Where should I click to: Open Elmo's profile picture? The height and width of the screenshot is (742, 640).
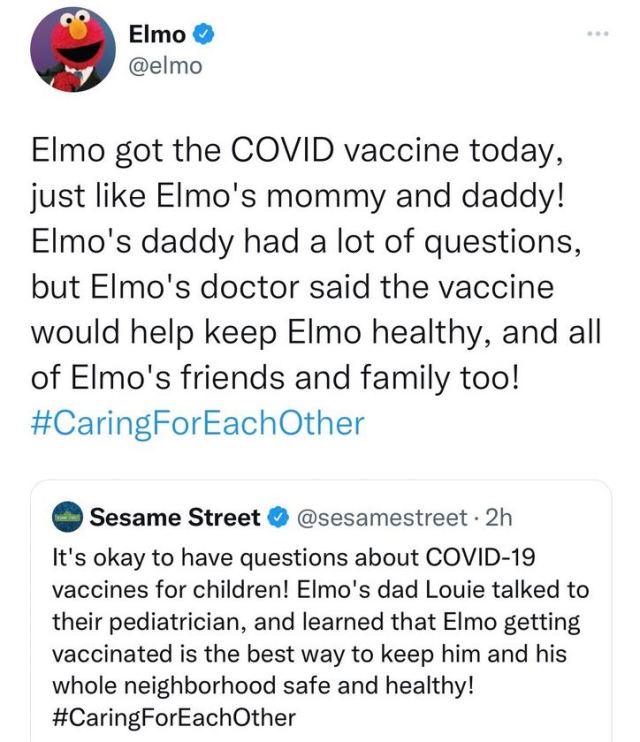tap(69, 52)
